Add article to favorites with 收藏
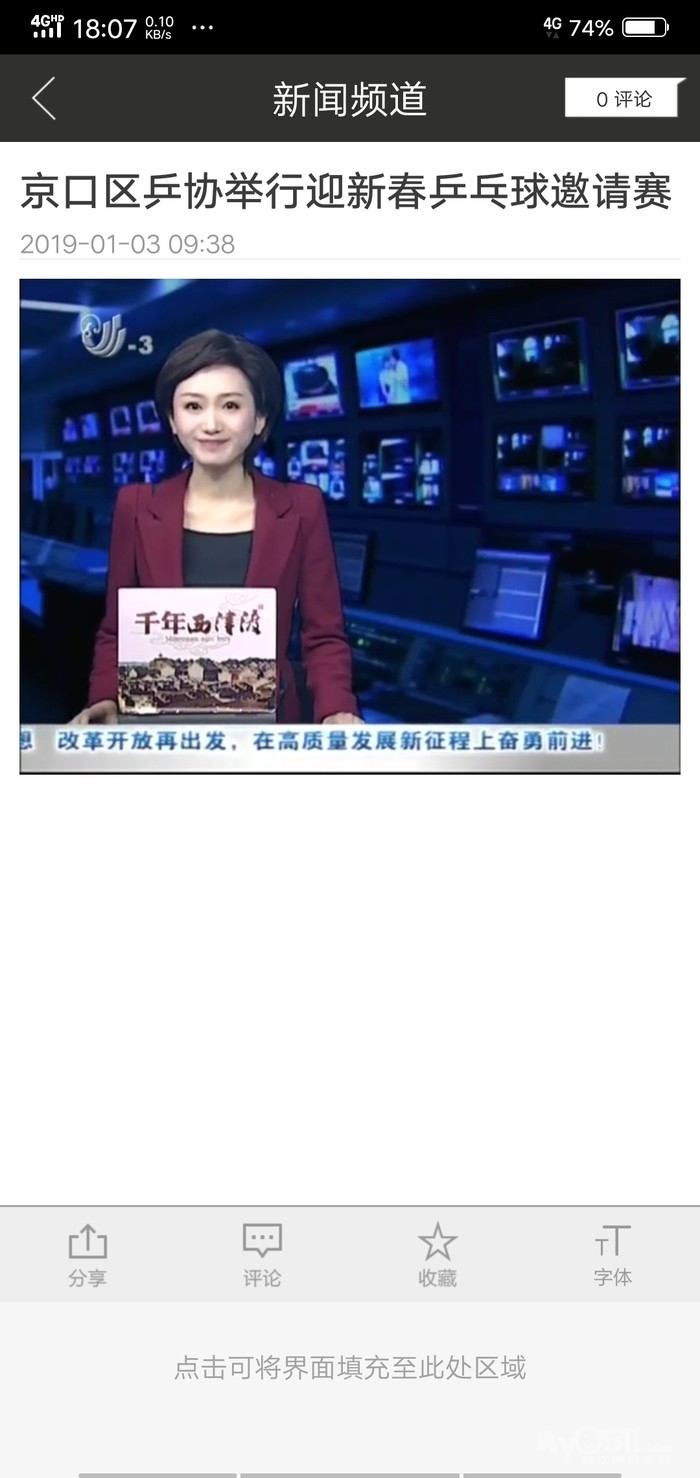Viewport: 700px width, 1478px height. click(x=437, y=1256)
